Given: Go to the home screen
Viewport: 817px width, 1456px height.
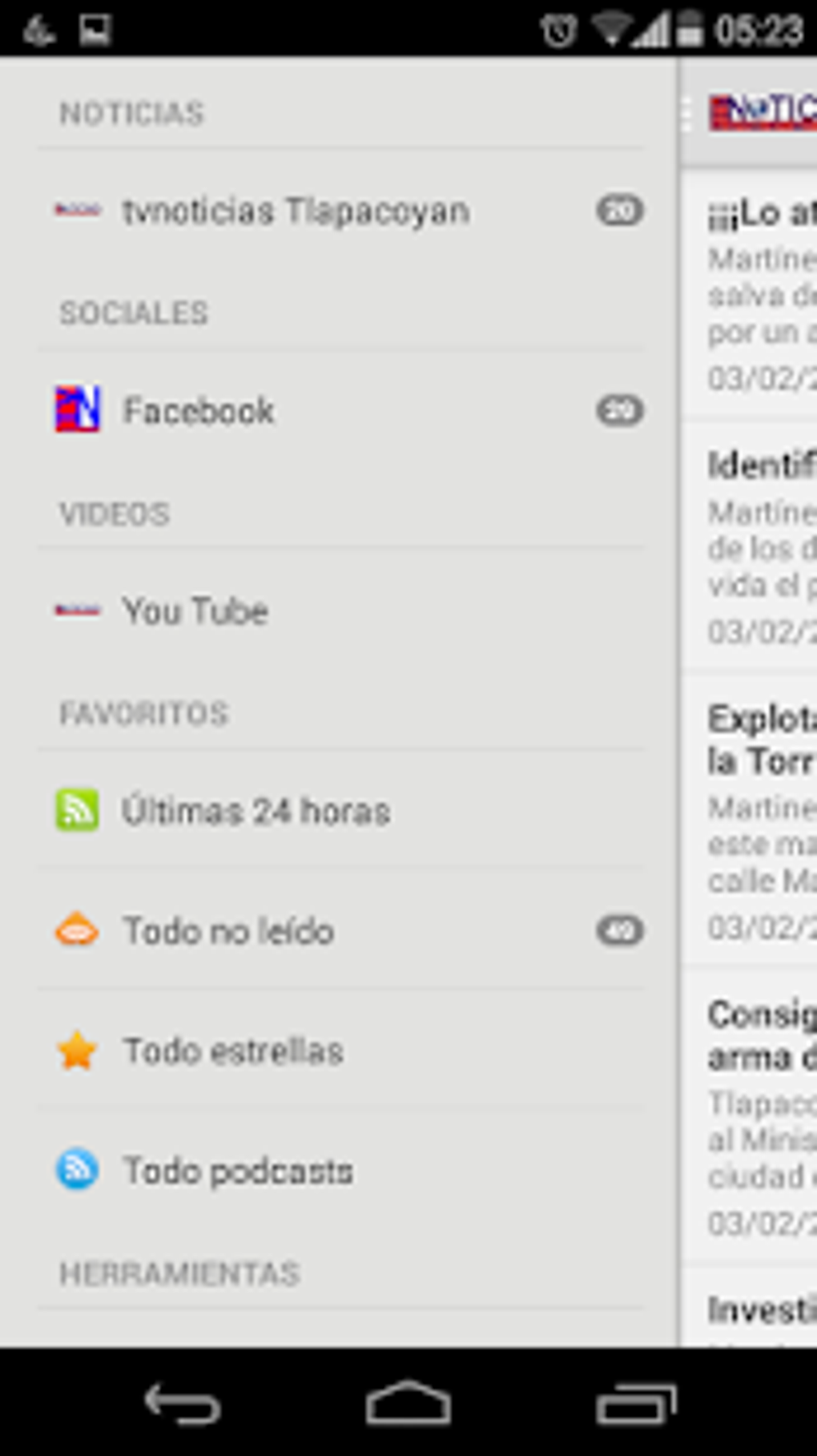Looking at the screenshot, I should point(408,1404).
